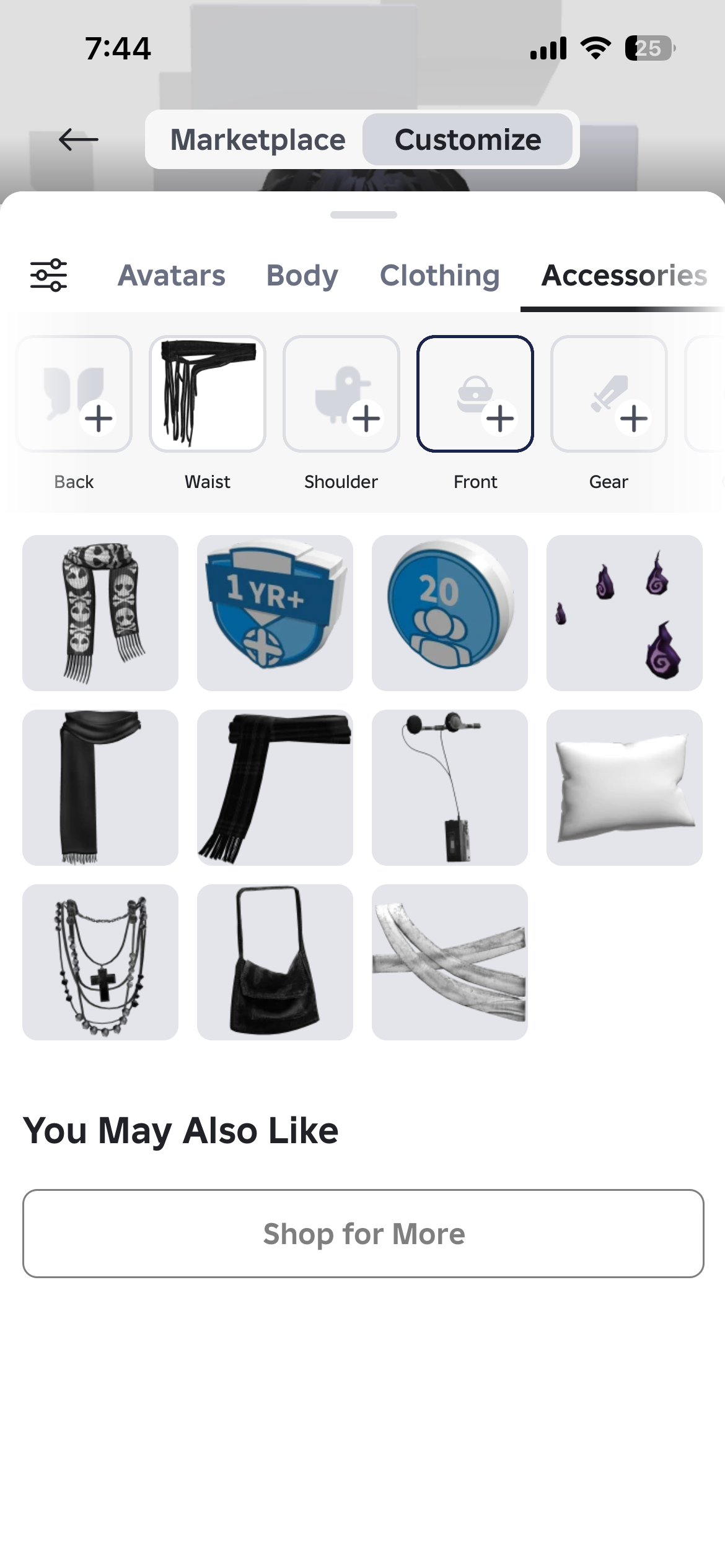Equip the 1 YR+ badge item

(275, 613)
